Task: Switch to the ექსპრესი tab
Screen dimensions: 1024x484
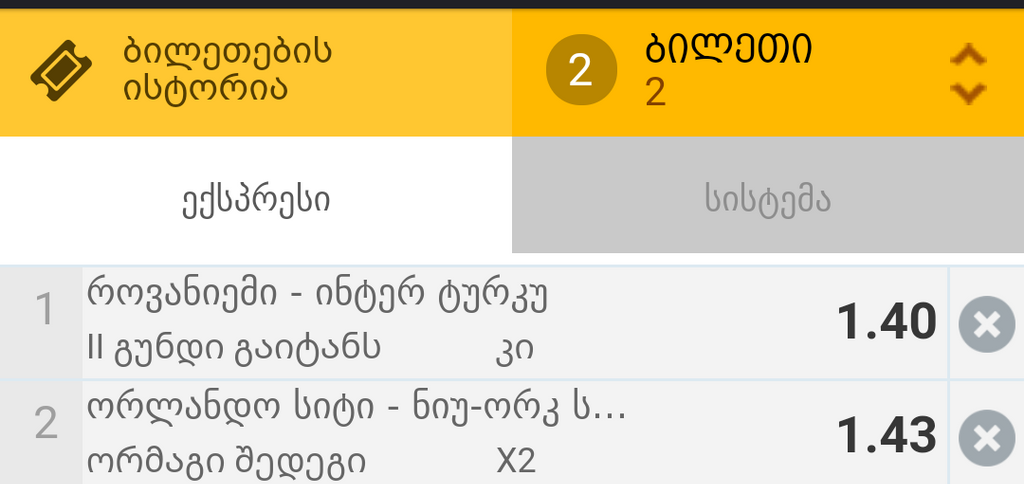Action: 255,200
